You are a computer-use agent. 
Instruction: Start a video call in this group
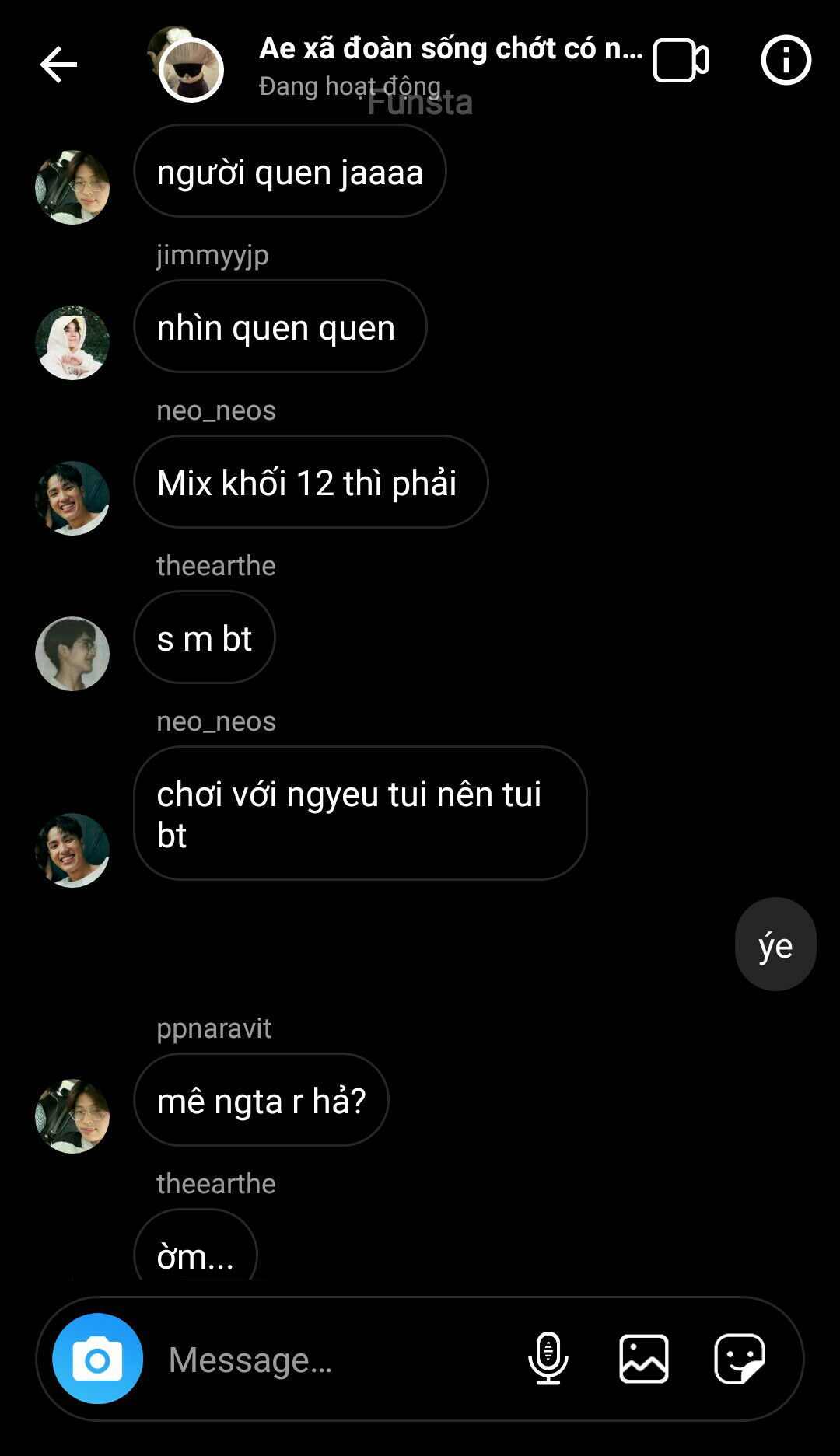[681, 61]
